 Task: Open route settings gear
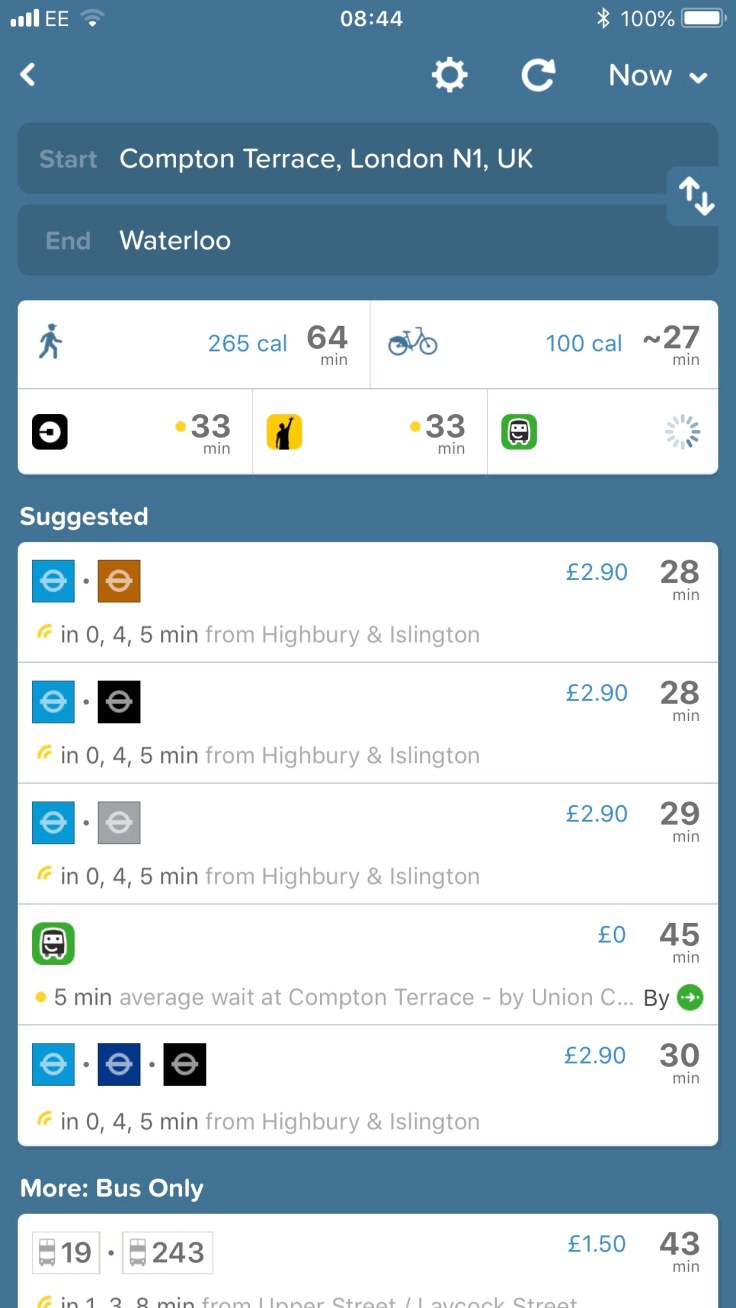[449, 75]
